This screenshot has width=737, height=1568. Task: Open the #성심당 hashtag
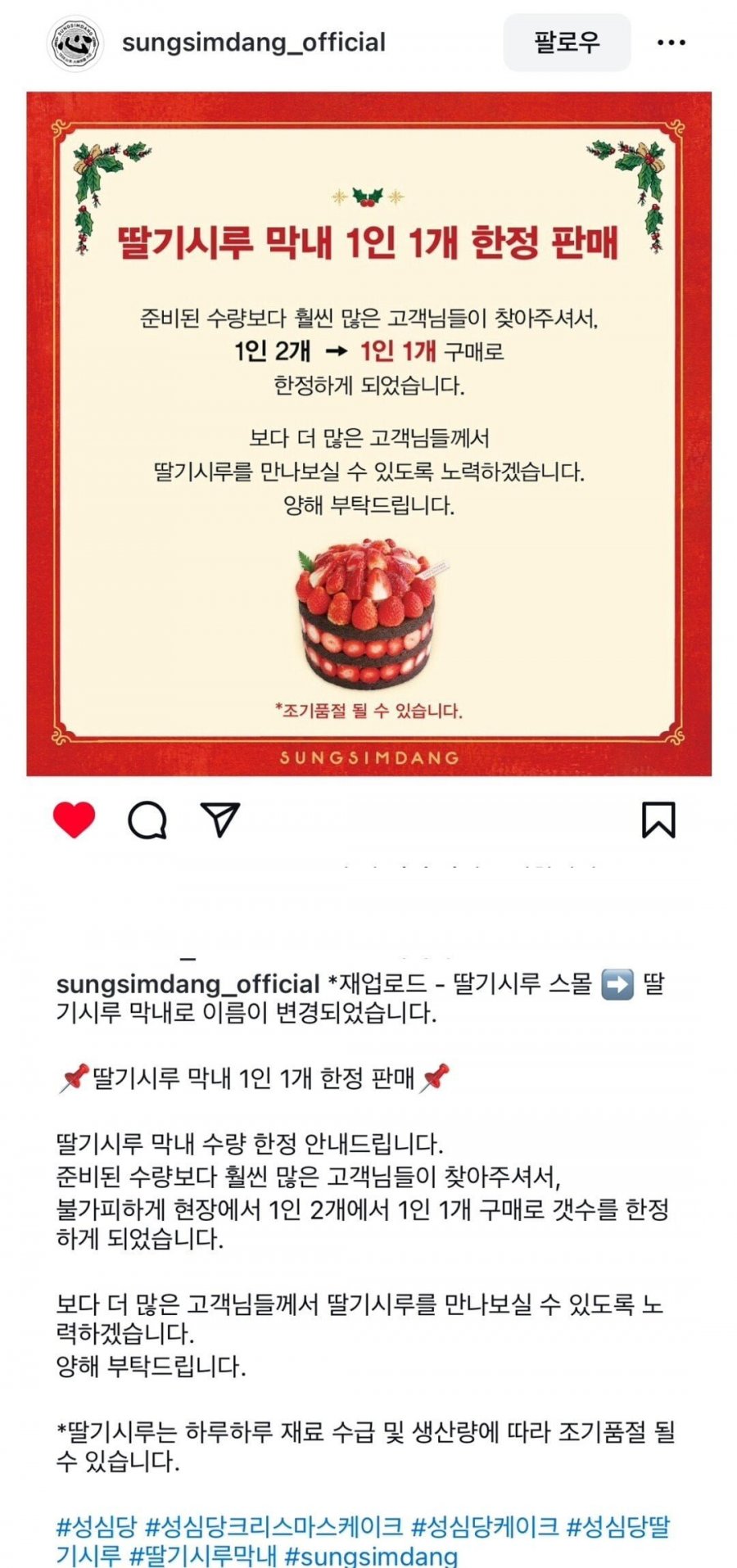97,1526
